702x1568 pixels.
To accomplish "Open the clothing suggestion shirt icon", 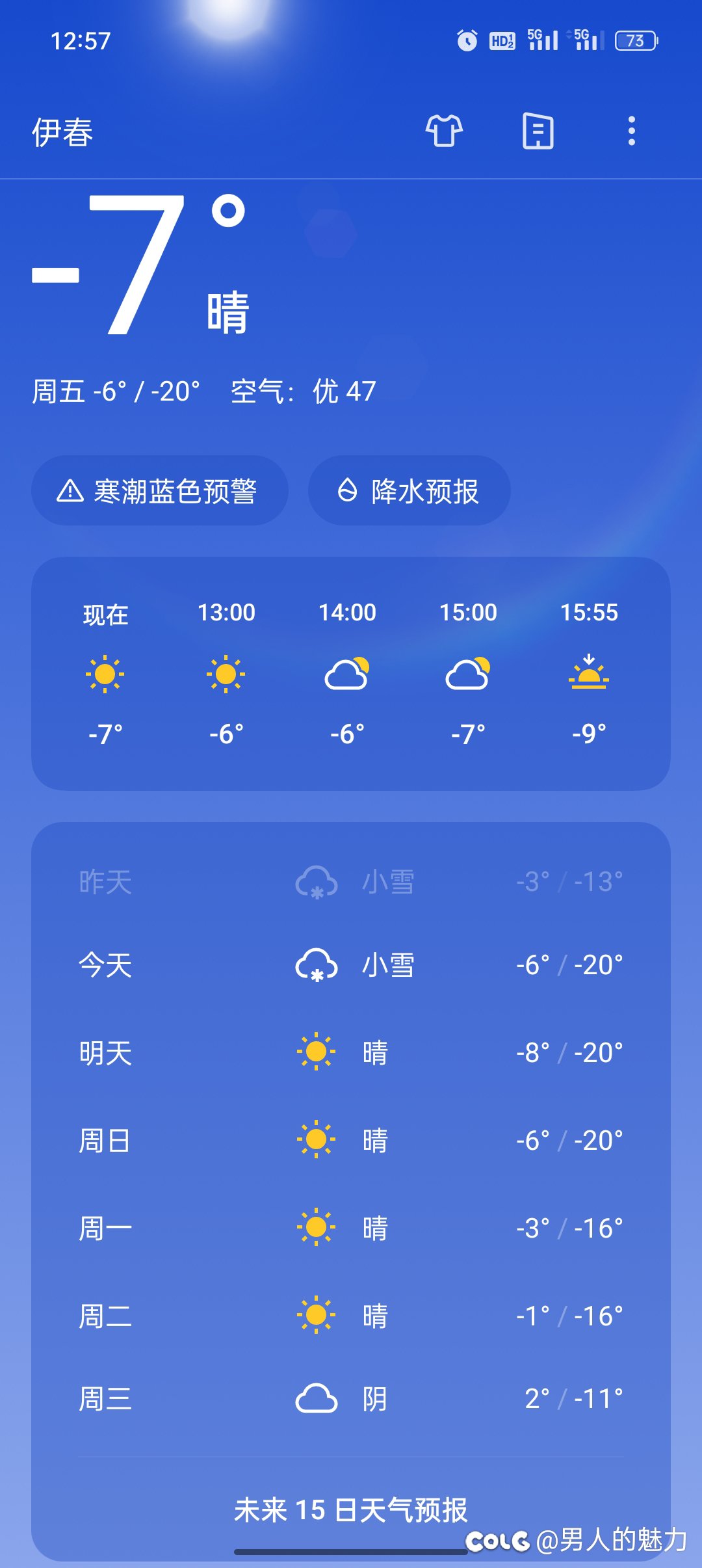I will click(444, 131).
